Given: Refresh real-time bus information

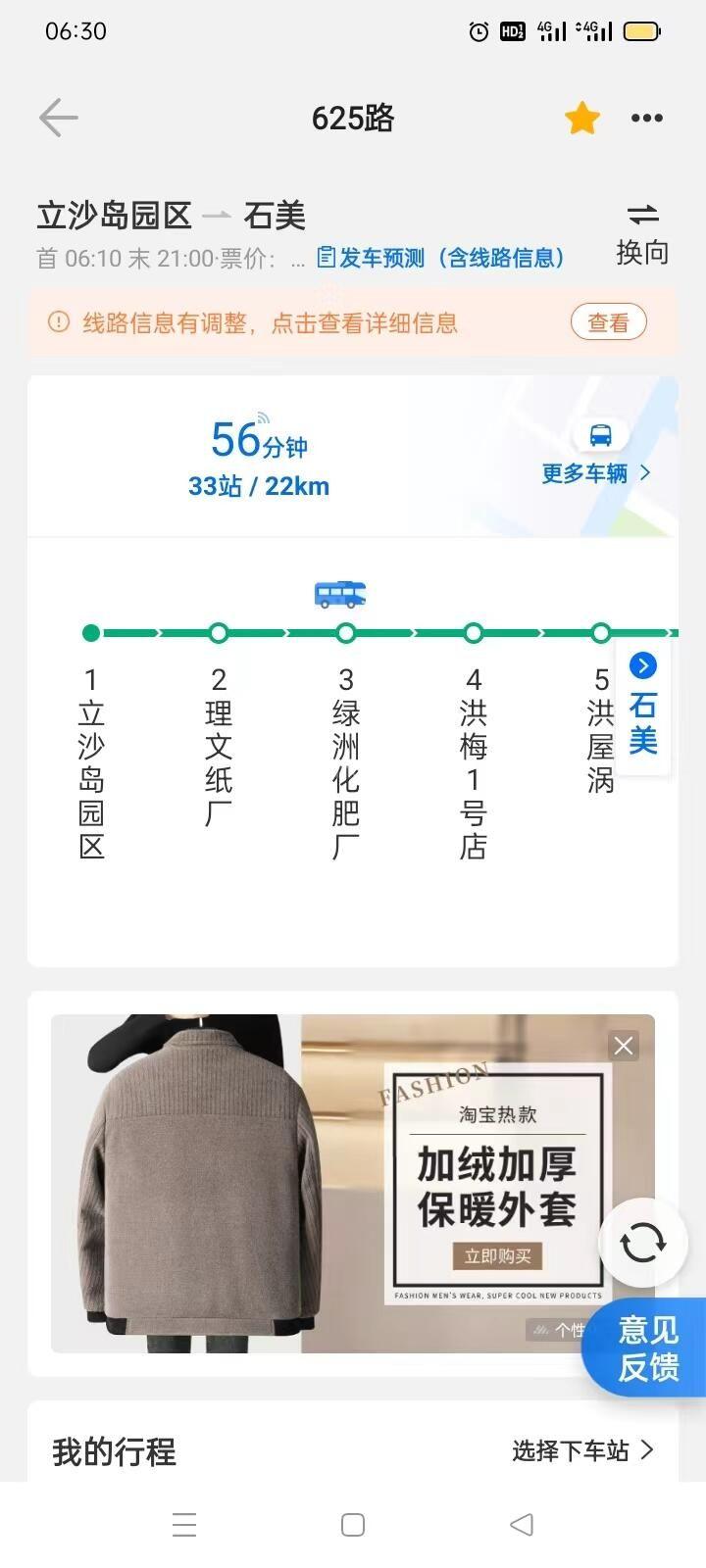Looking at the screenshot, I should pyautogui.click(x=642, y=1243).
